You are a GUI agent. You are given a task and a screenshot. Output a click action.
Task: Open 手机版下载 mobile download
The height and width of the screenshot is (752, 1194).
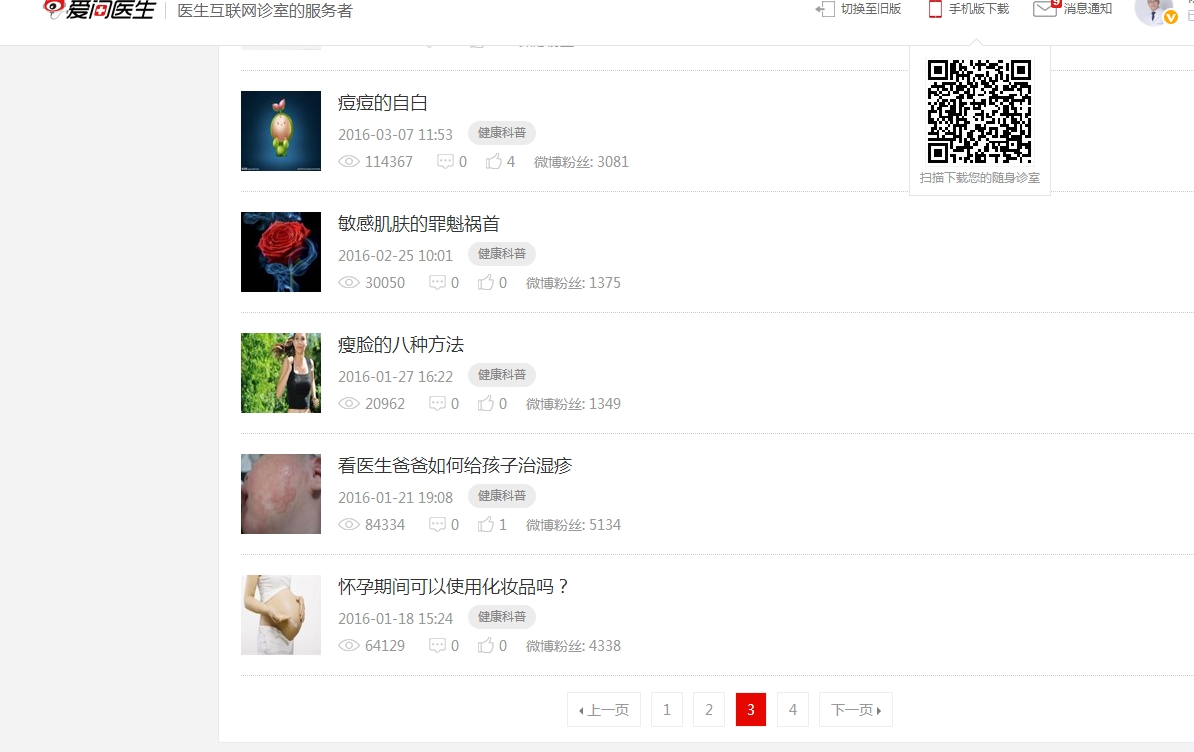[x=969, y=9]
